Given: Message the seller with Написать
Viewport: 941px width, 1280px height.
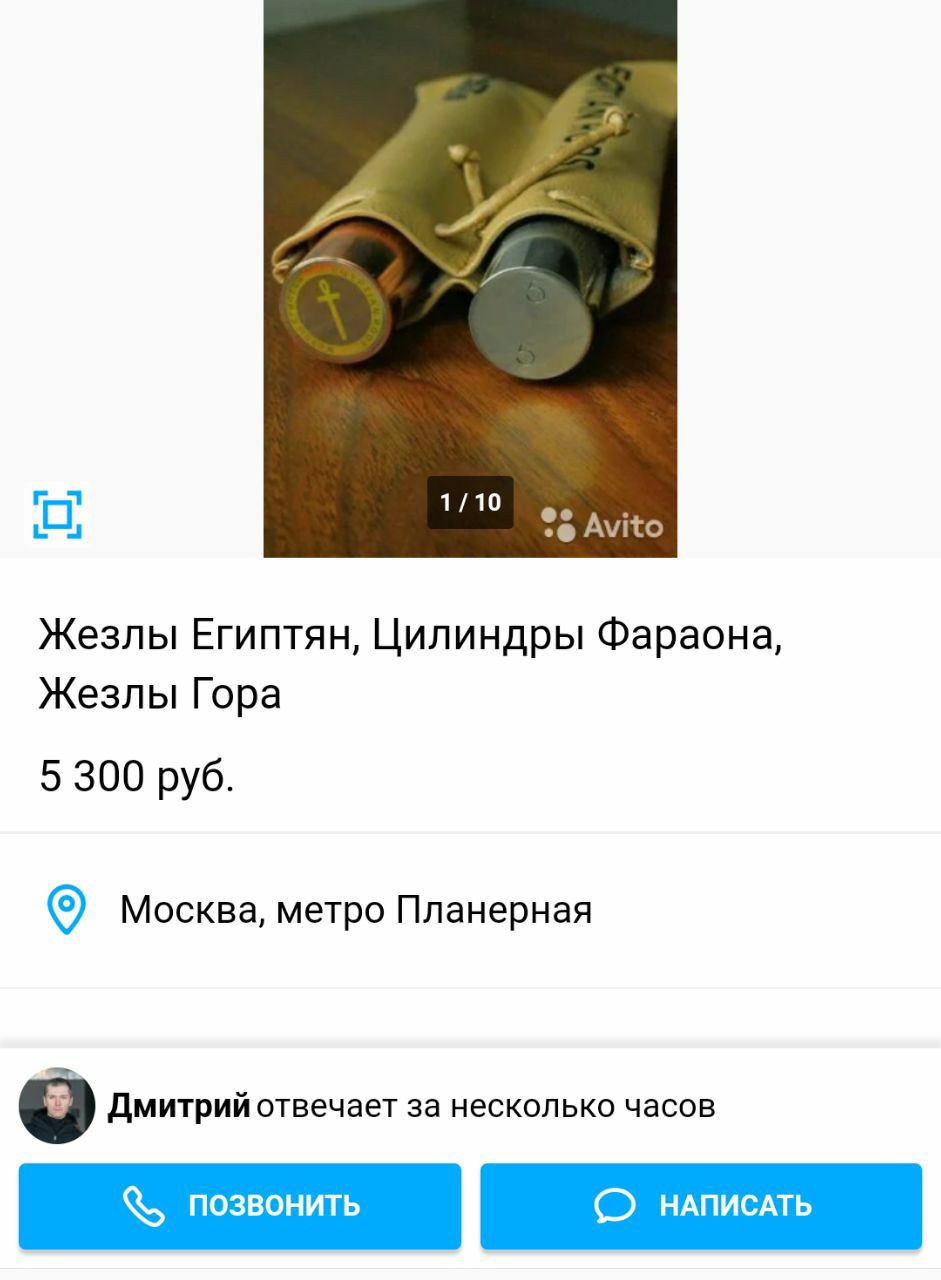Looking at the screenshot, I should 701,1205.
